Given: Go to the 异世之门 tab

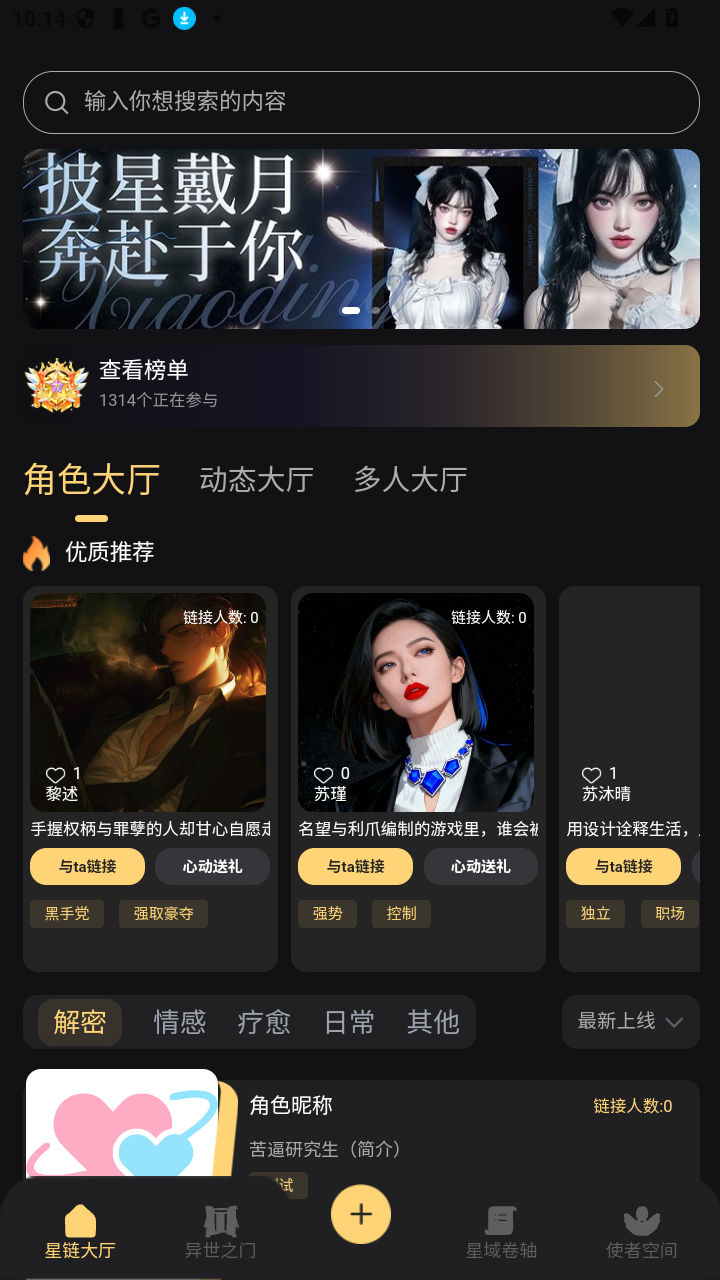Looking at the screenshot, I should (220, 1232).
